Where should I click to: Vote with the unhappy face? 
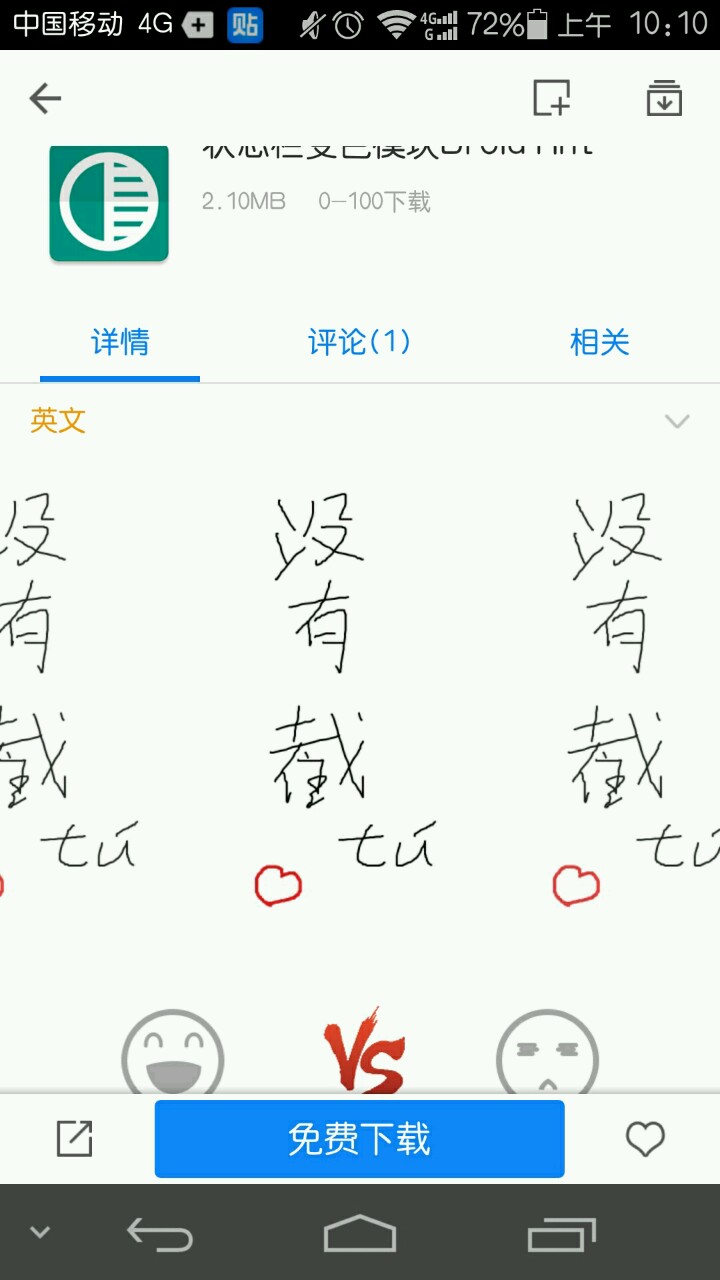[x=547, y=1055]
